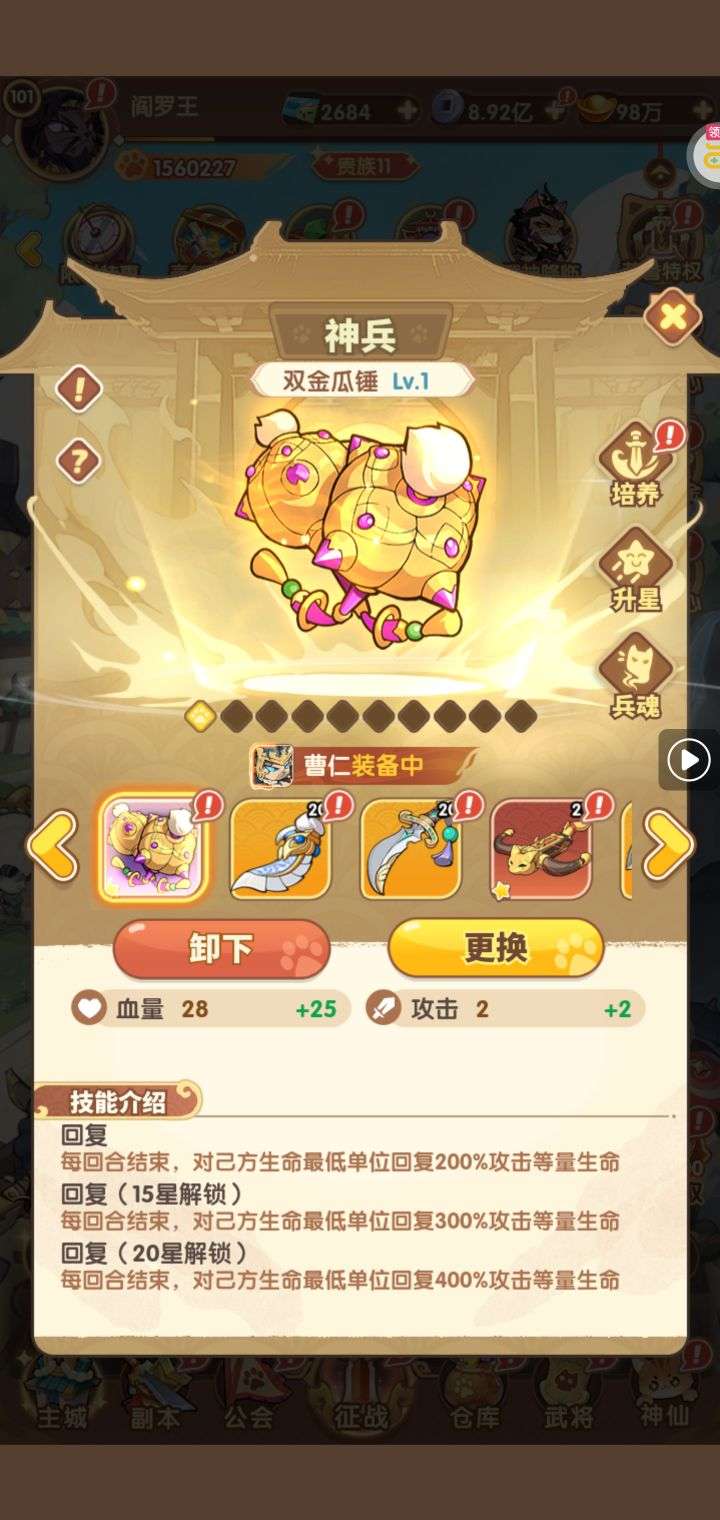
Task: Tap the floating play button
Action: point(690,760)
